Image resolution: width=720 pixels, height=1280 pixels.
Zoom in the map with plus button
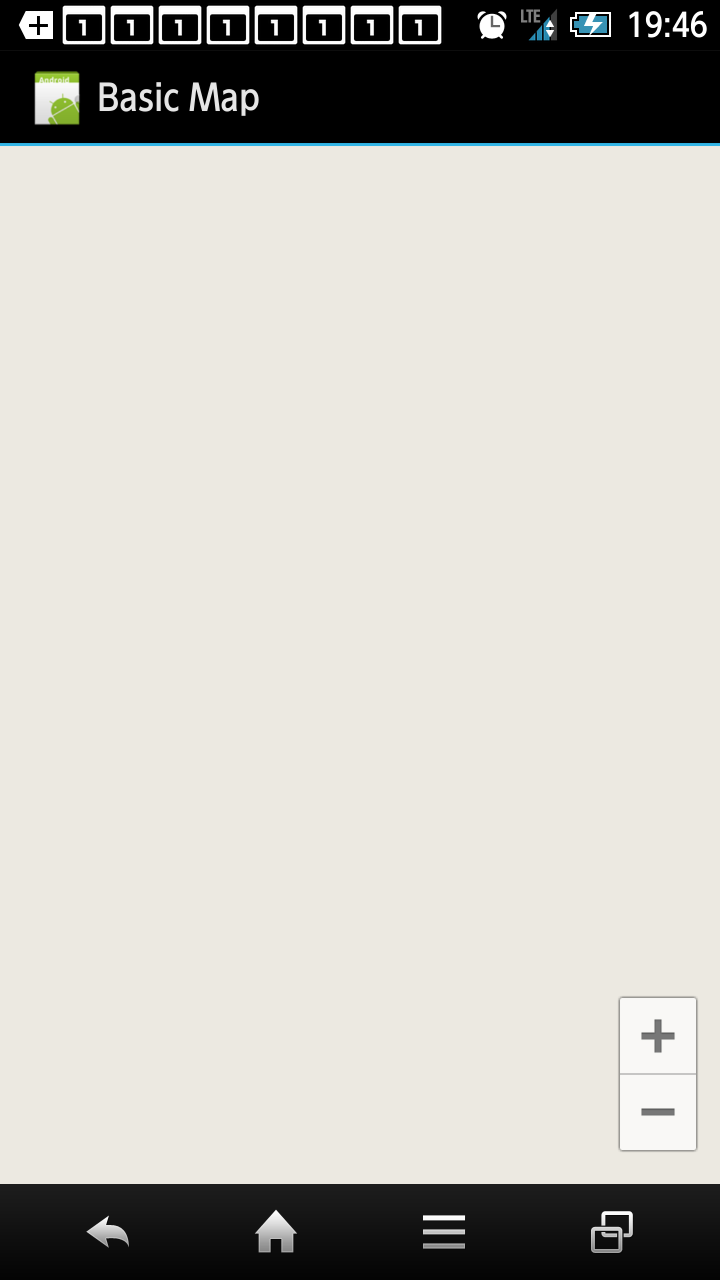[x=658, y=1036]
